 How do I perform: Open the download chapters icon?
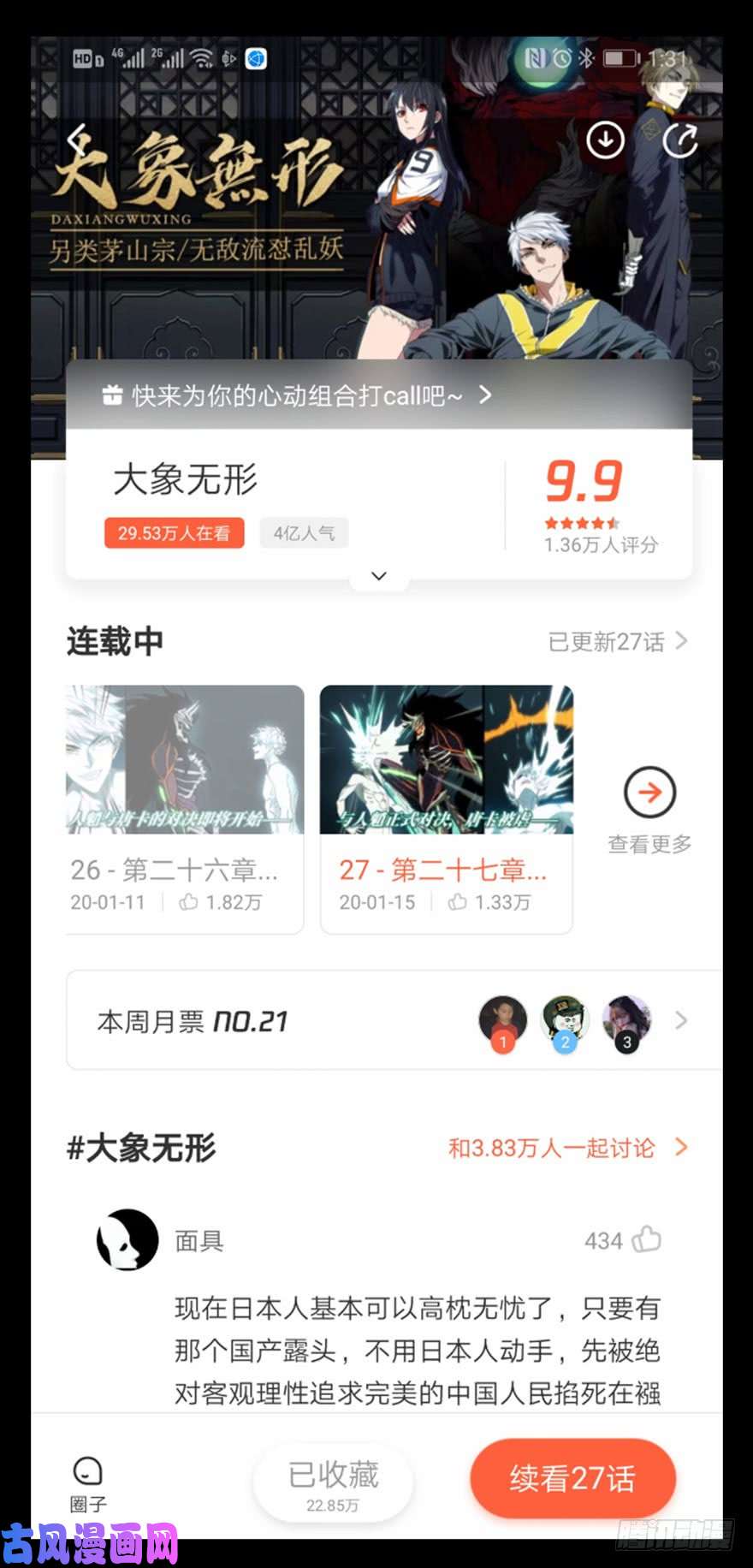pyautogui.click(x=605, y=140)
